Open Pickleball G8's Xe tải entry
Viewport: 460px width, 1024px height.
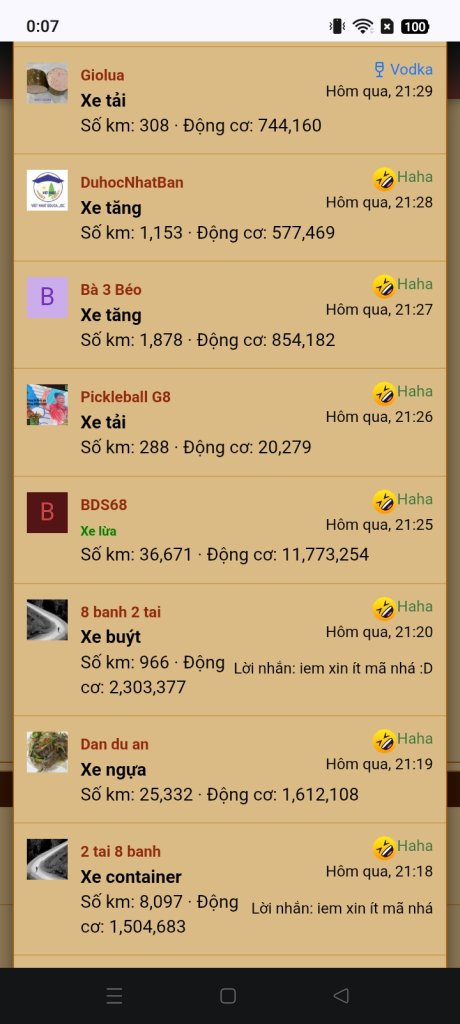click(230, 423)
